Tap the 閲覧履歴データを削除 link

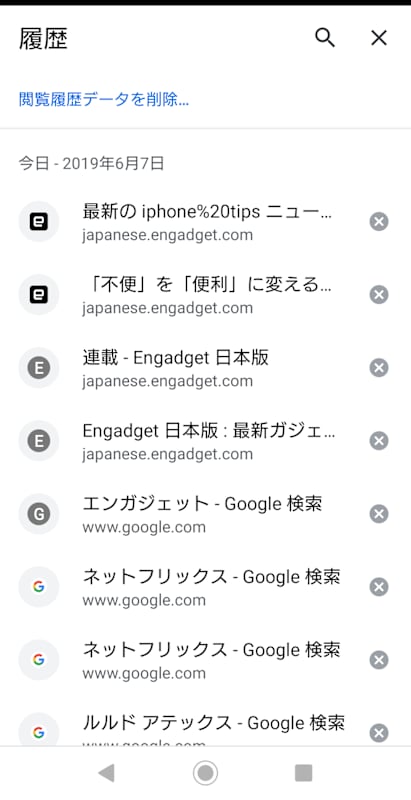104,99
